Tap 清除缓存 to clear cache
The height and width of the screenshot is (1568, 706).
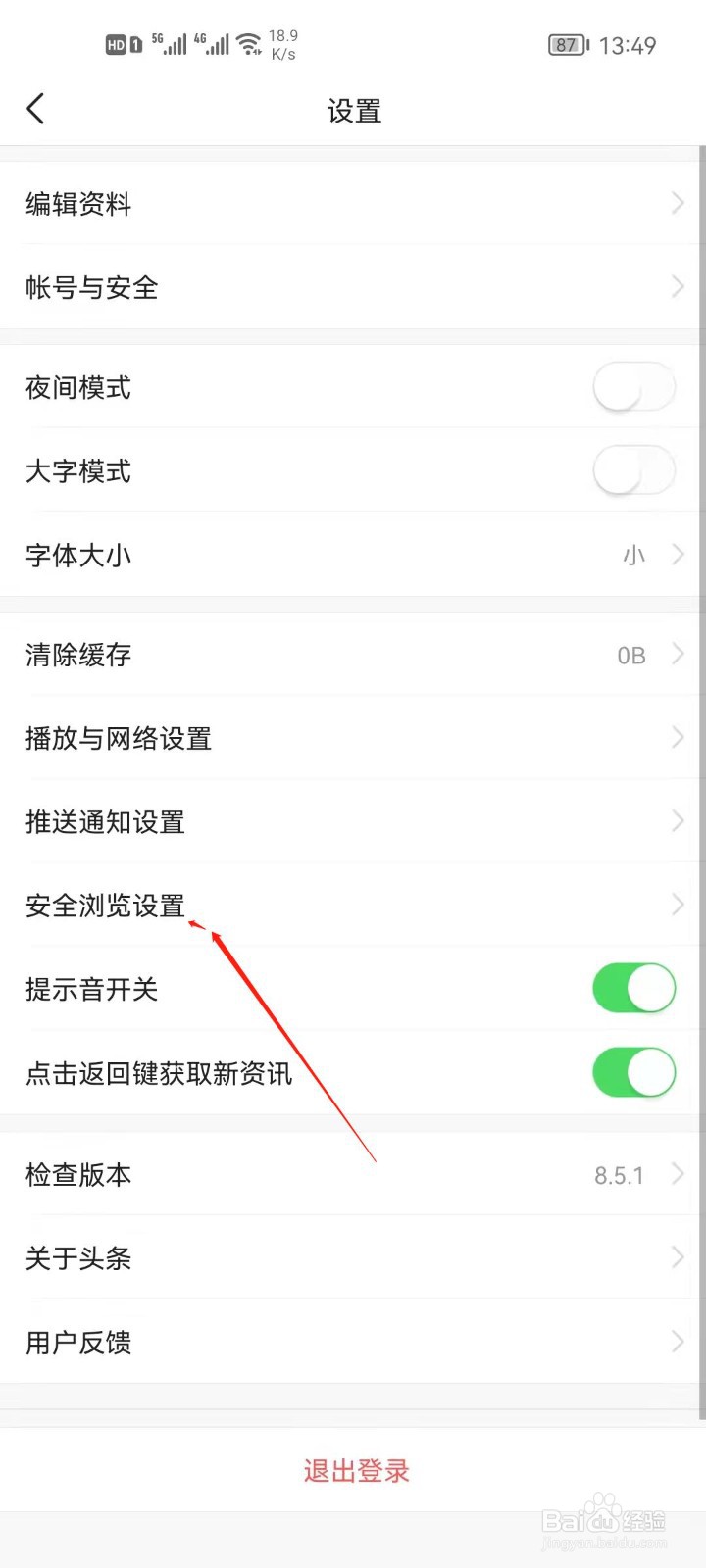pos(353,654)
